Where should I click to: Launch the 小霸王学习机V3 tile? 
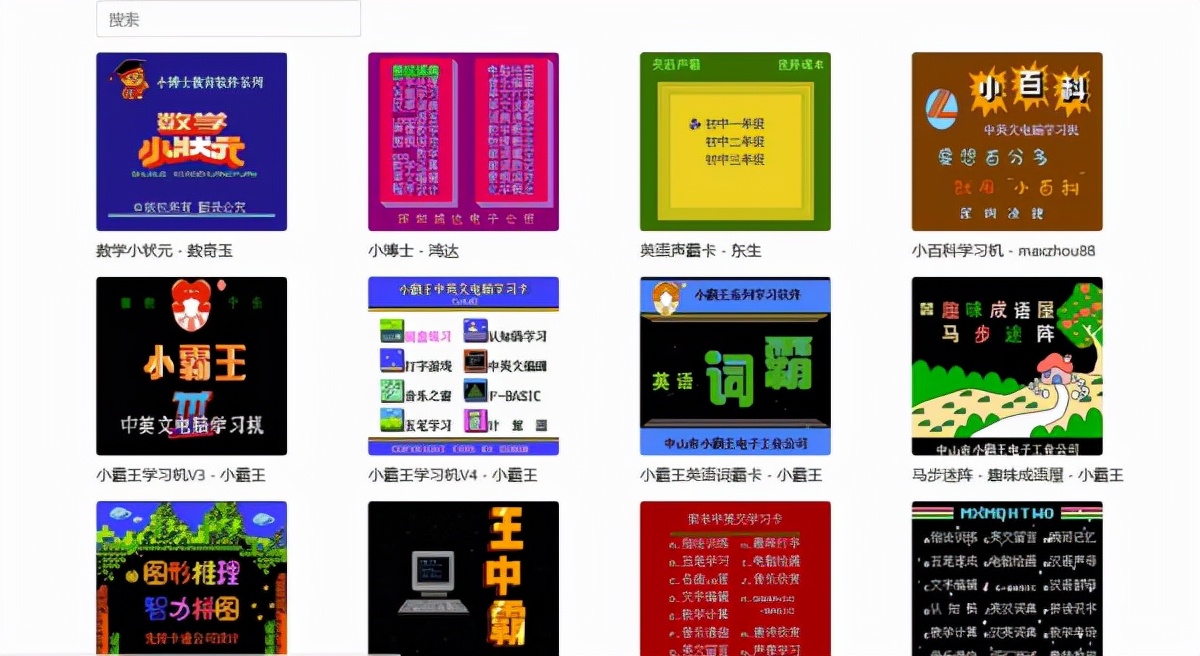coord(191,366)
